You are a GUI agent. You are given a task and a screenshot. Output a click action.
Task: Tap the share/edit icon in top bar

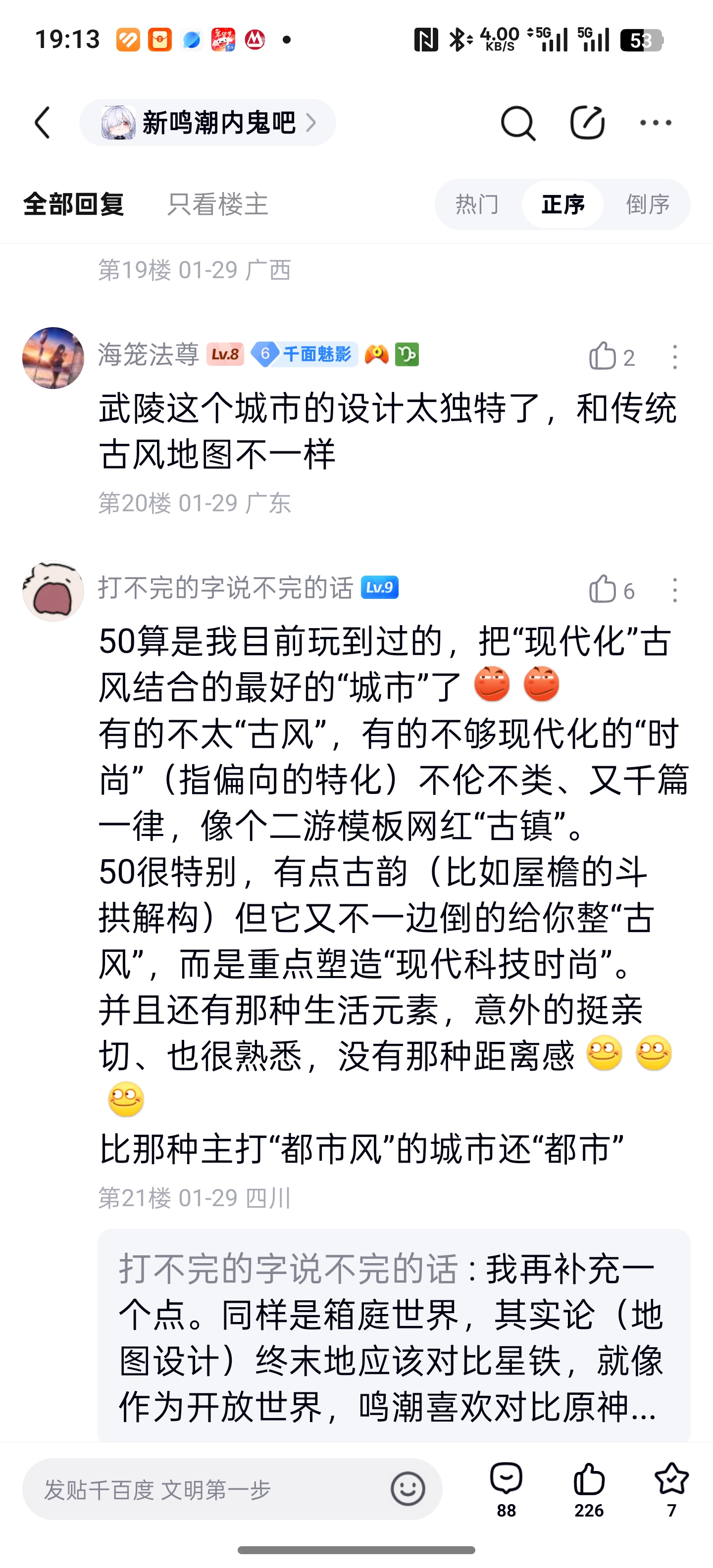click(587, 123)
